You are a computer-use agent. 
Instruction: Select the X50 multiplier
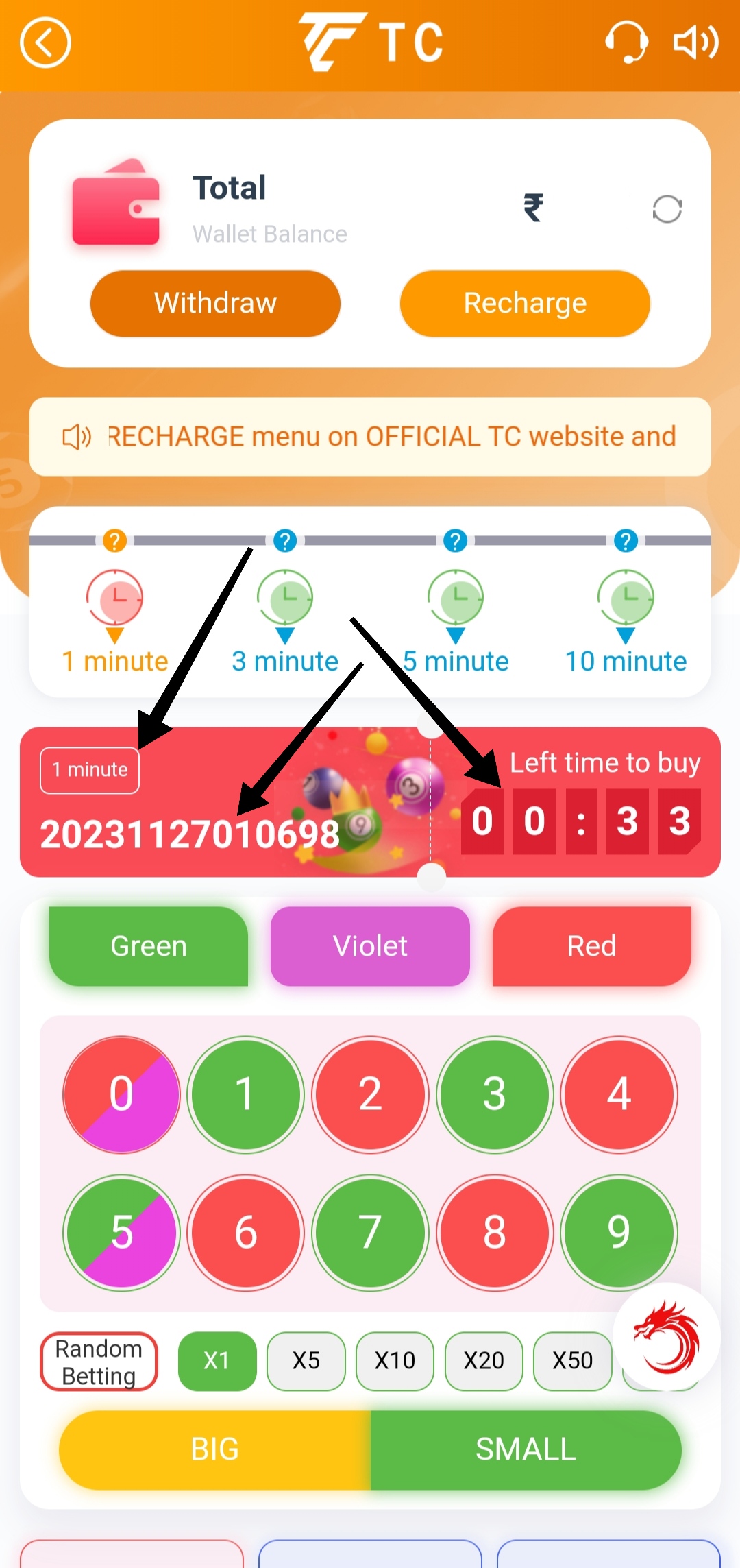pyautogui.click(x=572, y=1361)
